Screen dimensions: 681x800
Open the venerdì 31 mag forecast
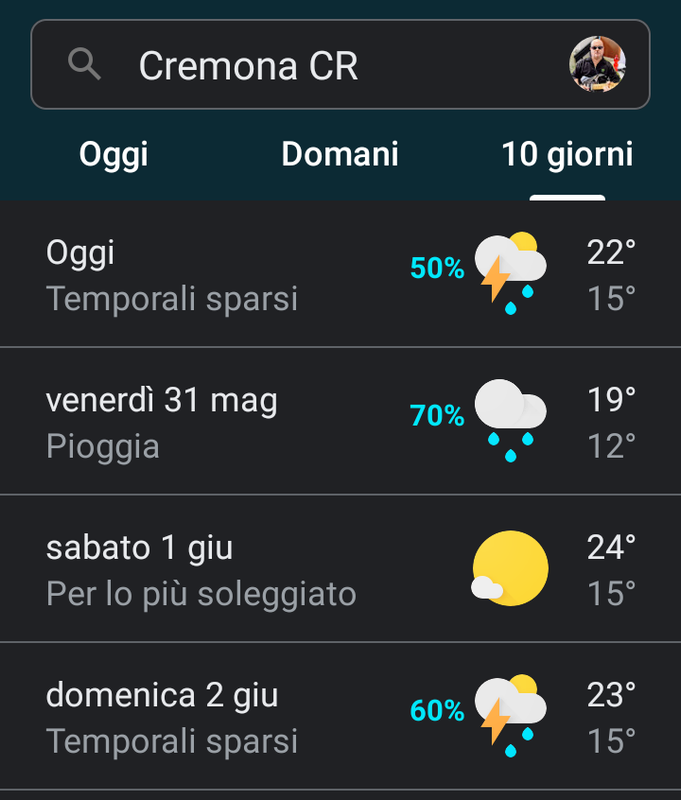(x=340, y=421)
